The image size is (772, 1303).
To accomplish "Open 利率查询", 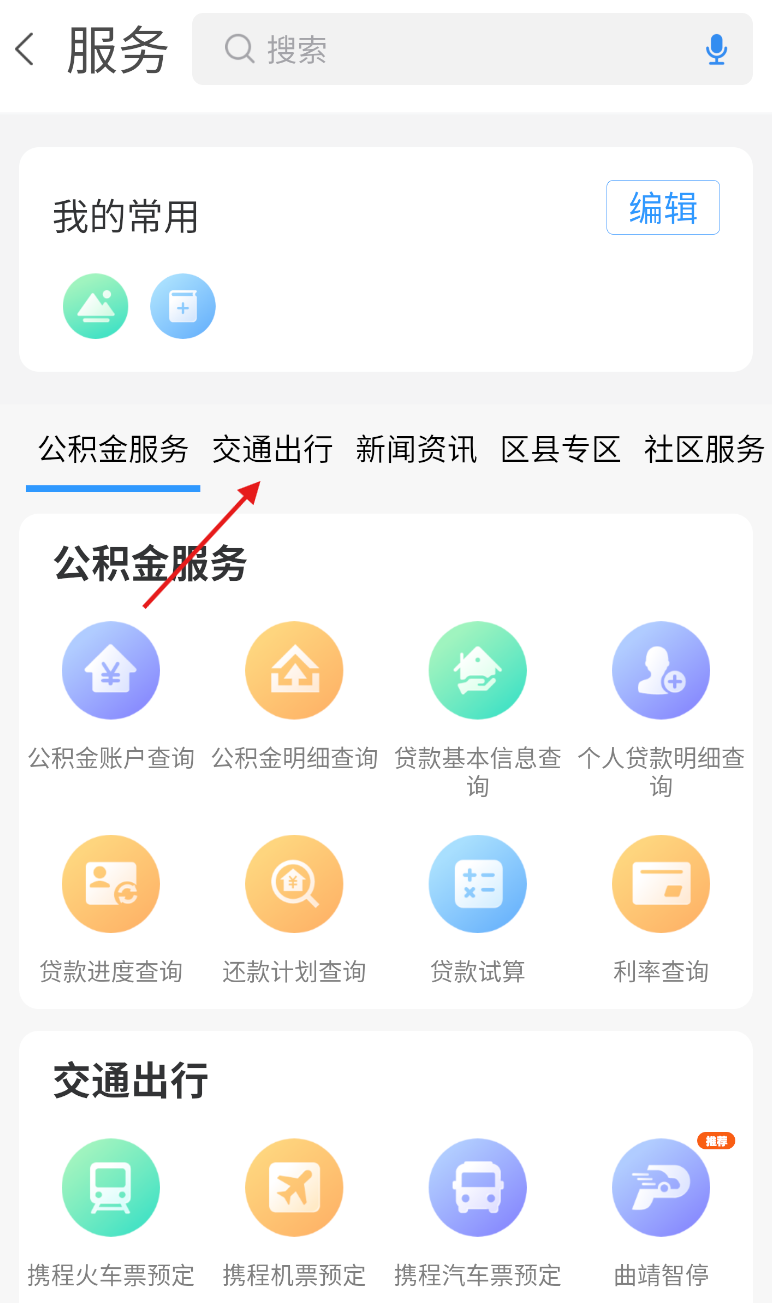I will (661, 910).
